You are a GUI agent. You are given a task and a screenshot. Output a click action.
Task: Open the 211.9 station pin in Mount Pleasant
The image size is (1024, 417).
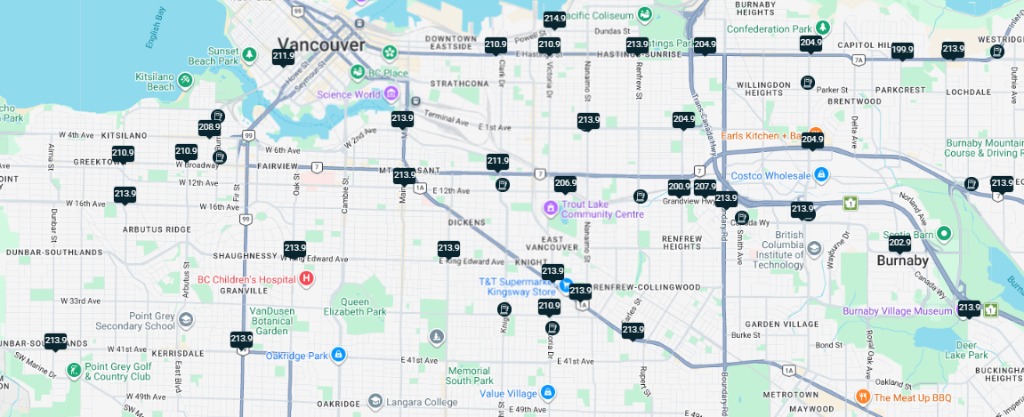pos(498,162)
